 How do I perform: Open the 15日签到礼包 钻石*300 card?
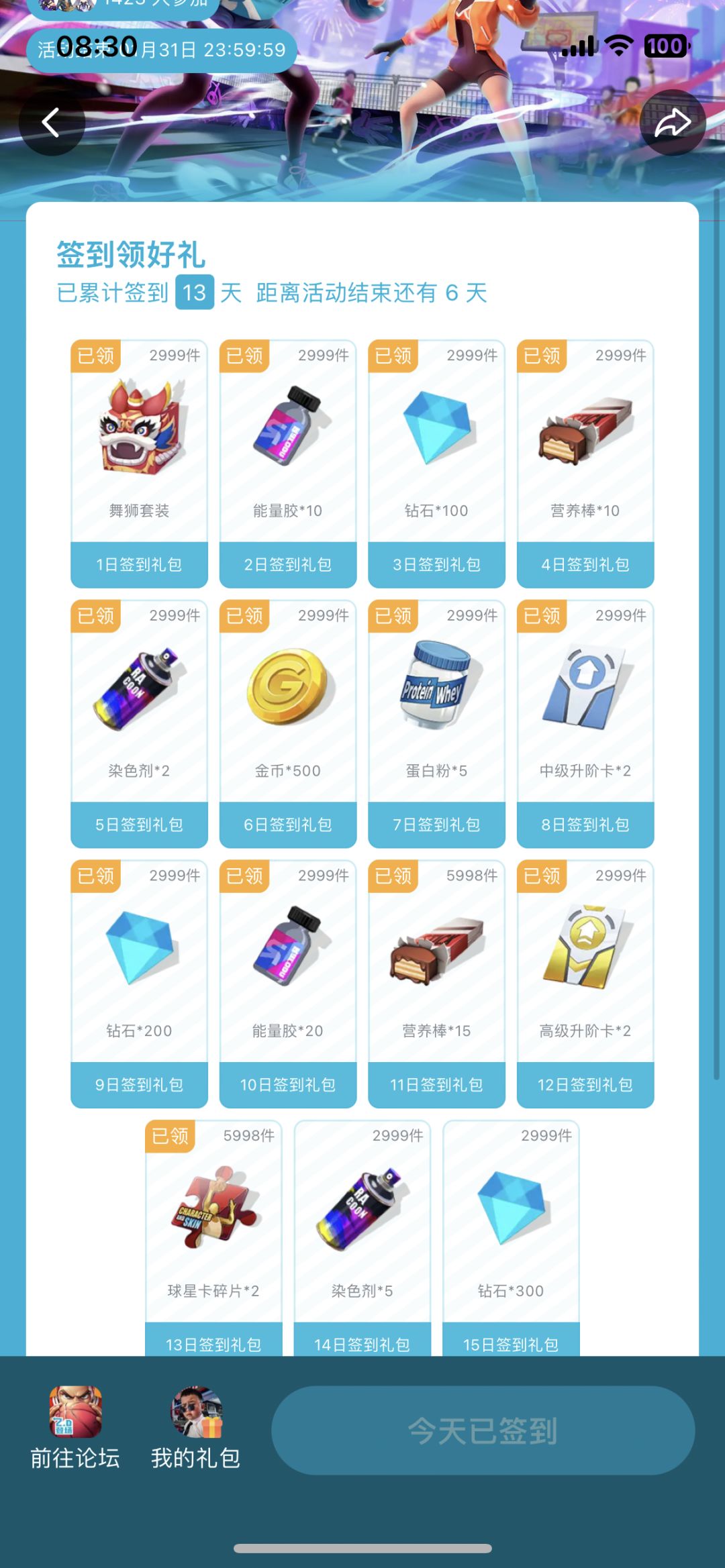(511, 1238)
